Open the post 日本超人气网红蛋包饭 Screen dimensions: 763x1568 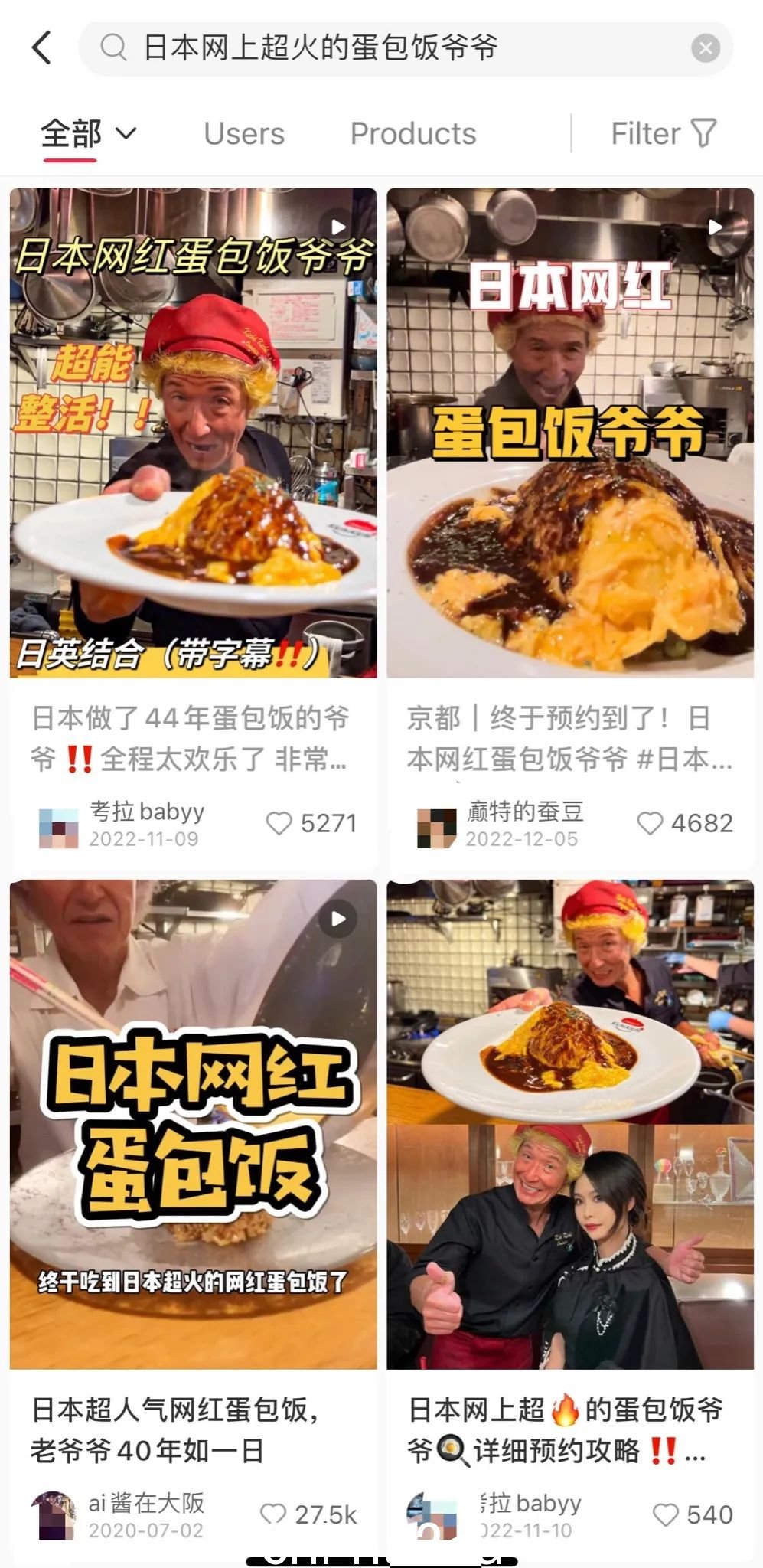[x=193, y=1124]
